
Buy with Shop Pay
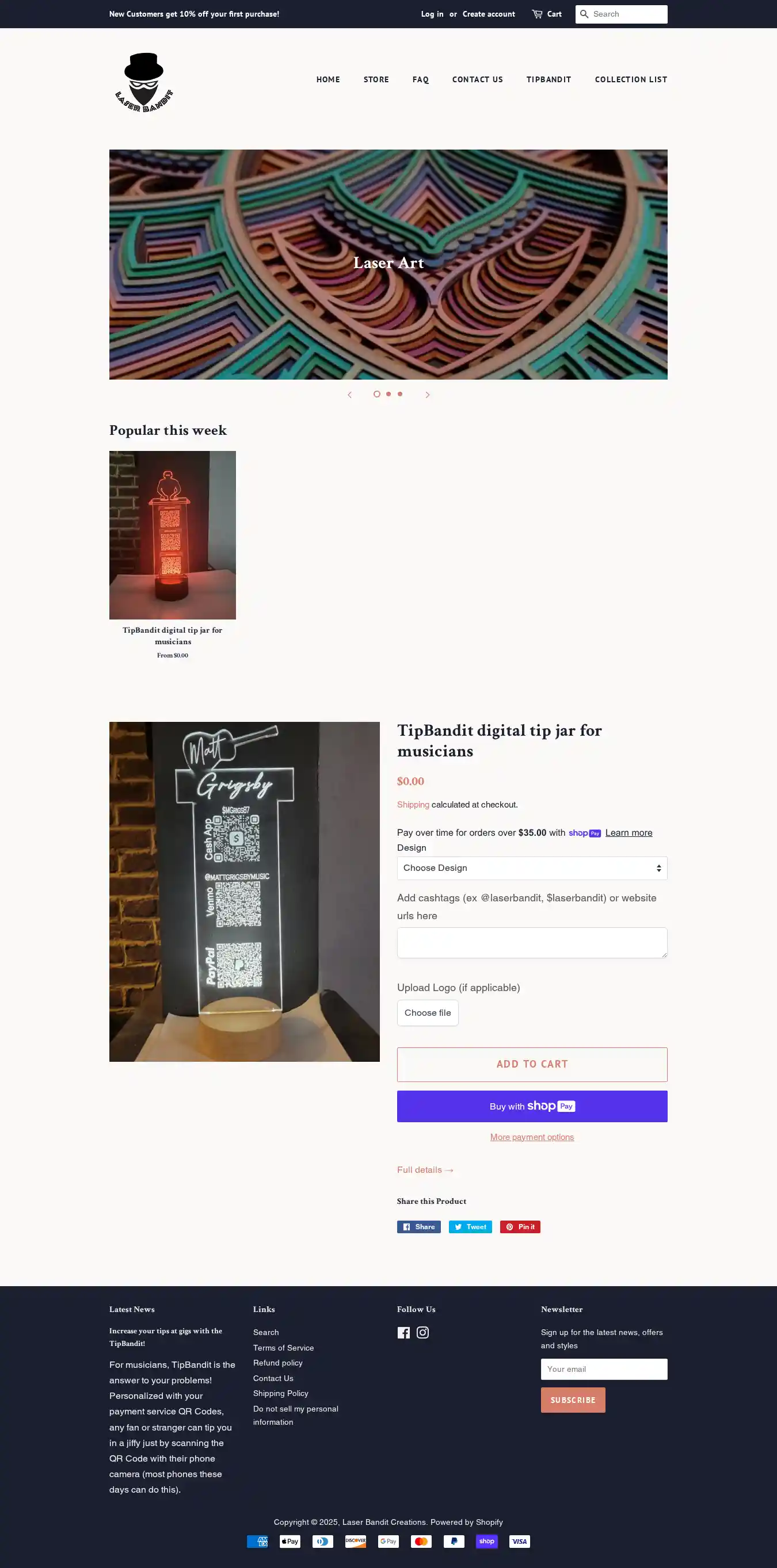tap(532, 1106)
